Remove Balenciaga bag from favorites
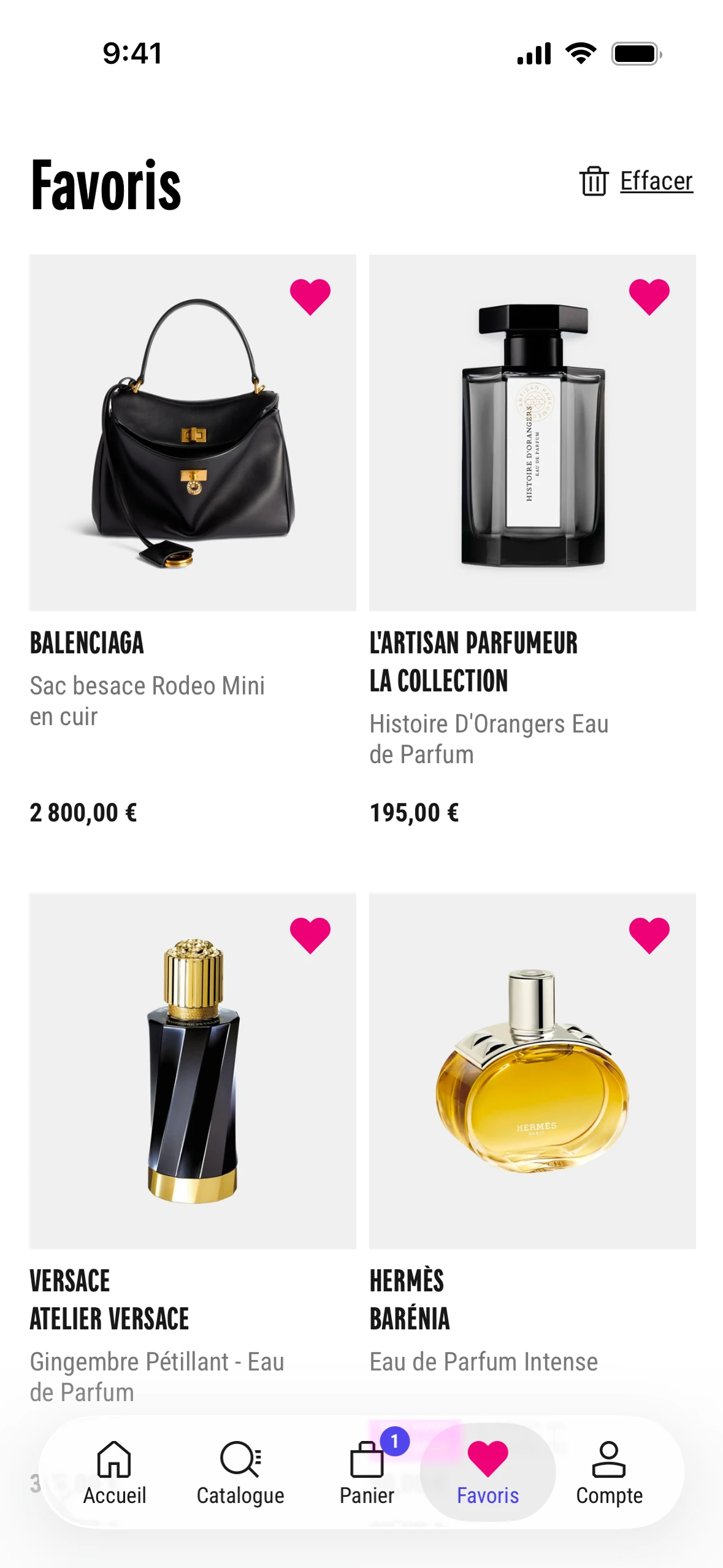The height and width of the screenshot is (1568, 723). point(310,297)
